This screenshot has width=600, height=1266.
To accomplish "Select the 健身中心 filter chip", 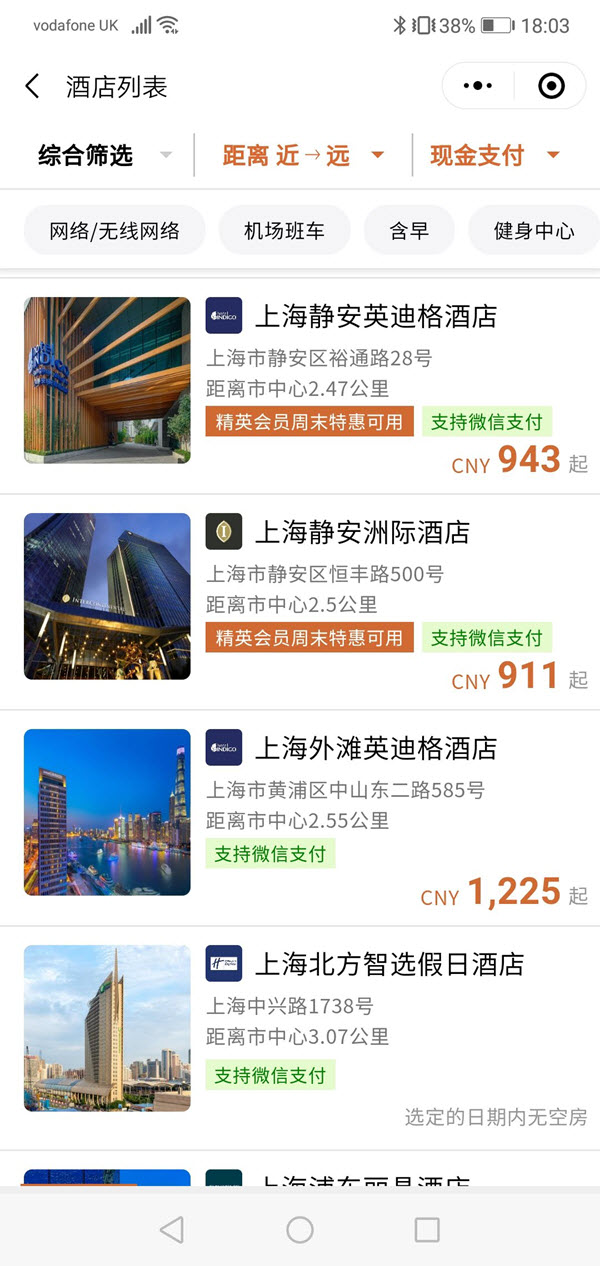I will (x=534, y=231).
